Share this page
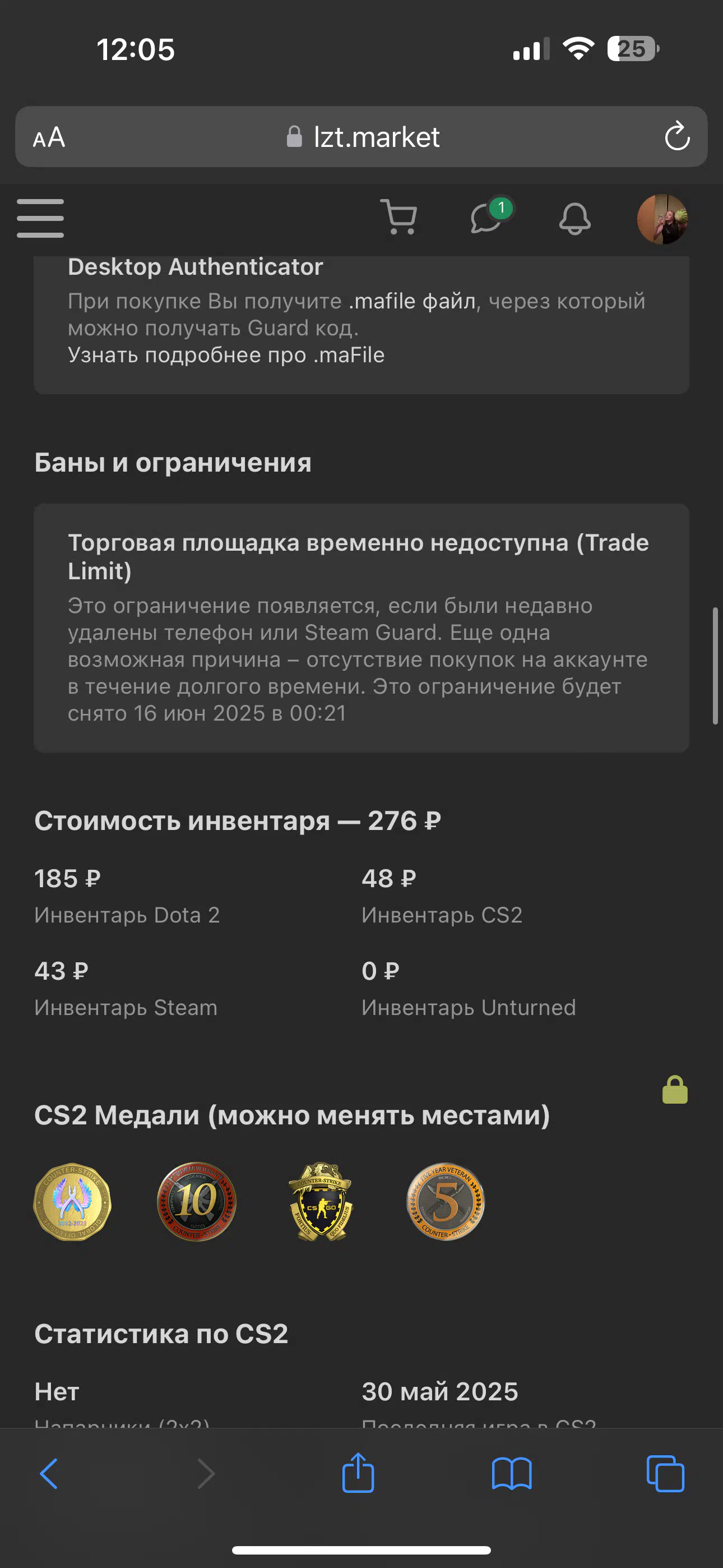 tap(358, 1473)
